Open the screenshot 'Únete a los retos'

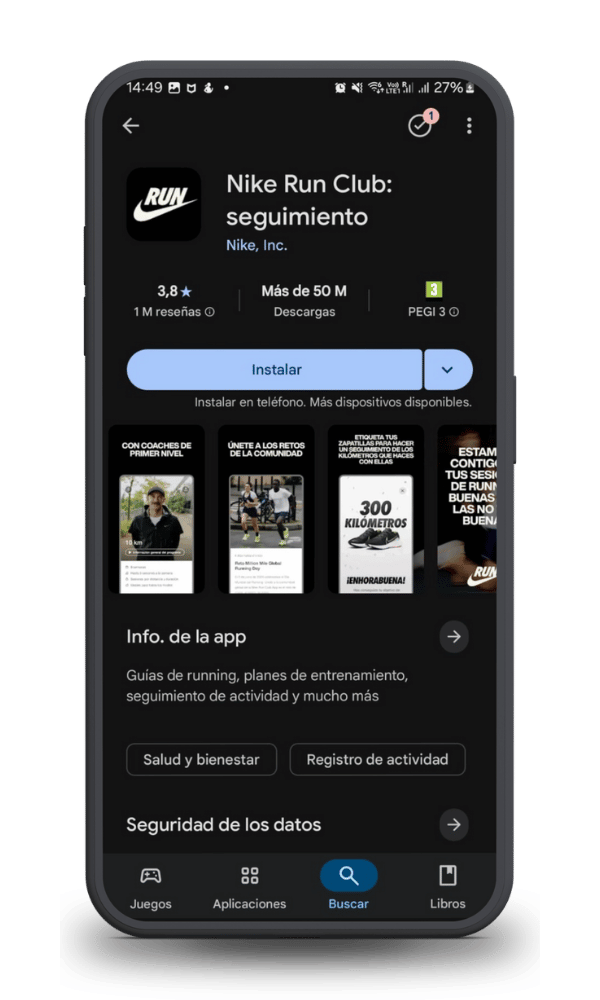pos(265,510)
